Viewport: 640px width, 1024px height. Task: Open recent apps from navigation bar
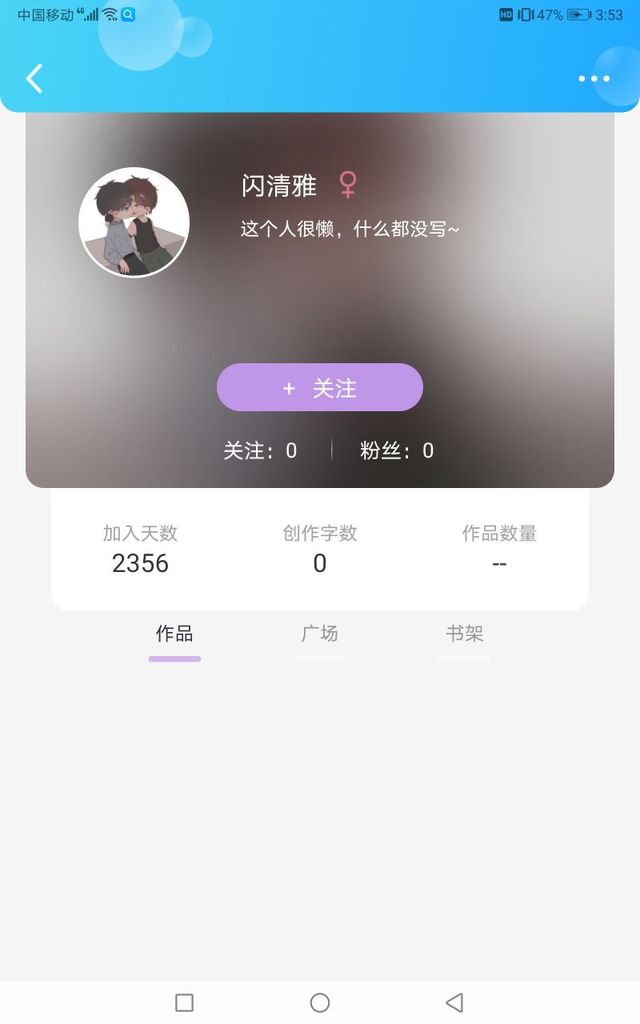click(184, 1002)
